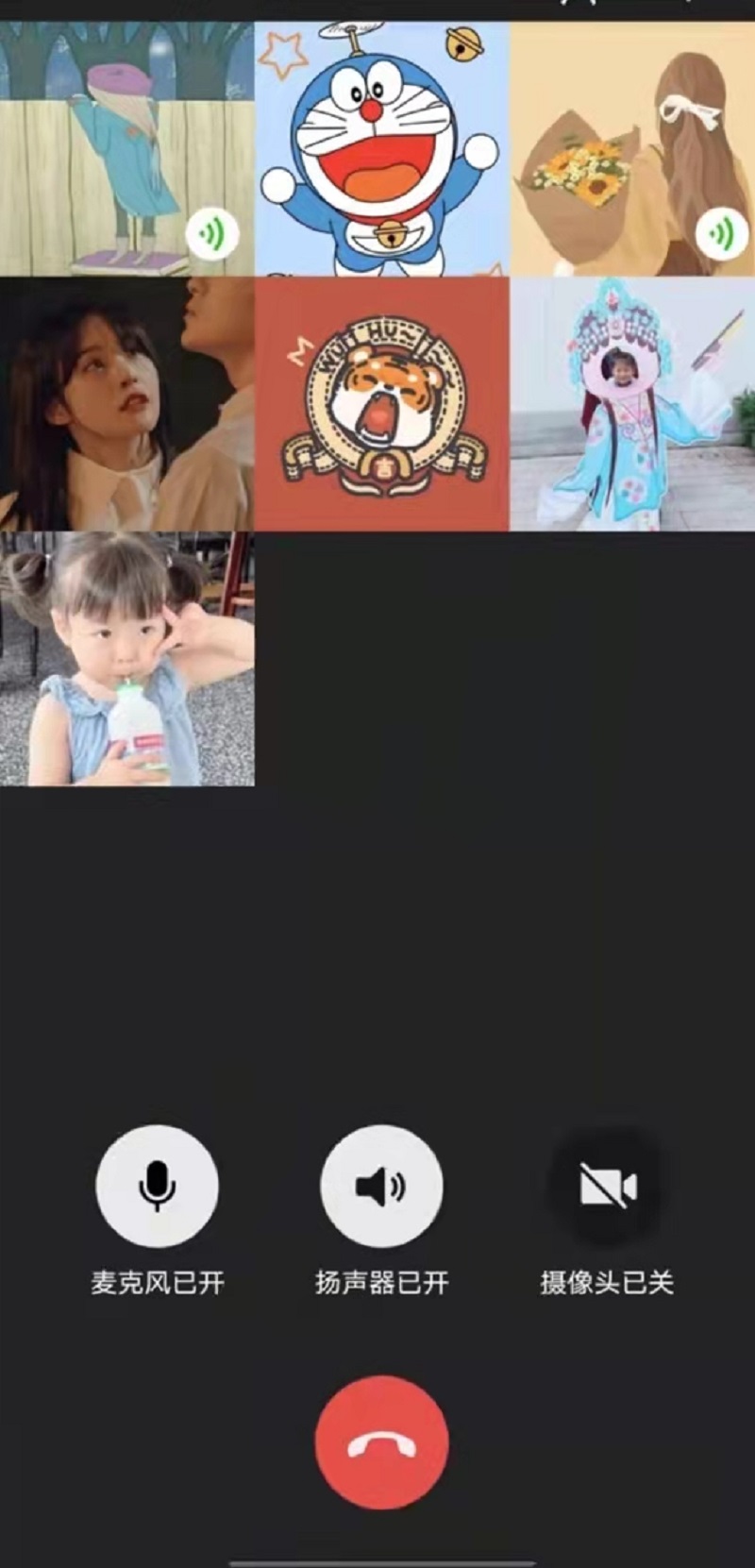Select the roaring tiger avatar participant tile

(x=381, y=404)
